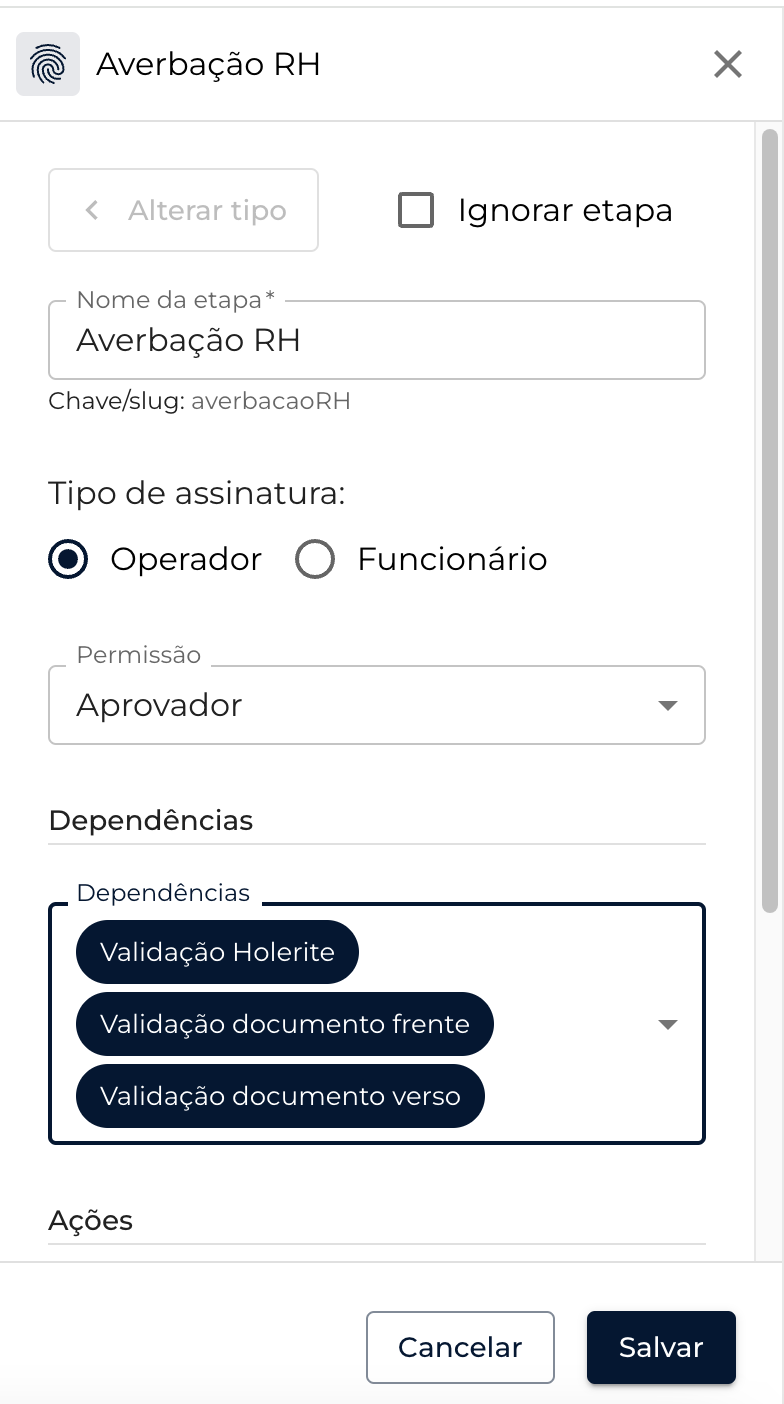Choose the Funcionário radio option
784x1404 pixels.
pyautogui.click(x=315, y=560)
